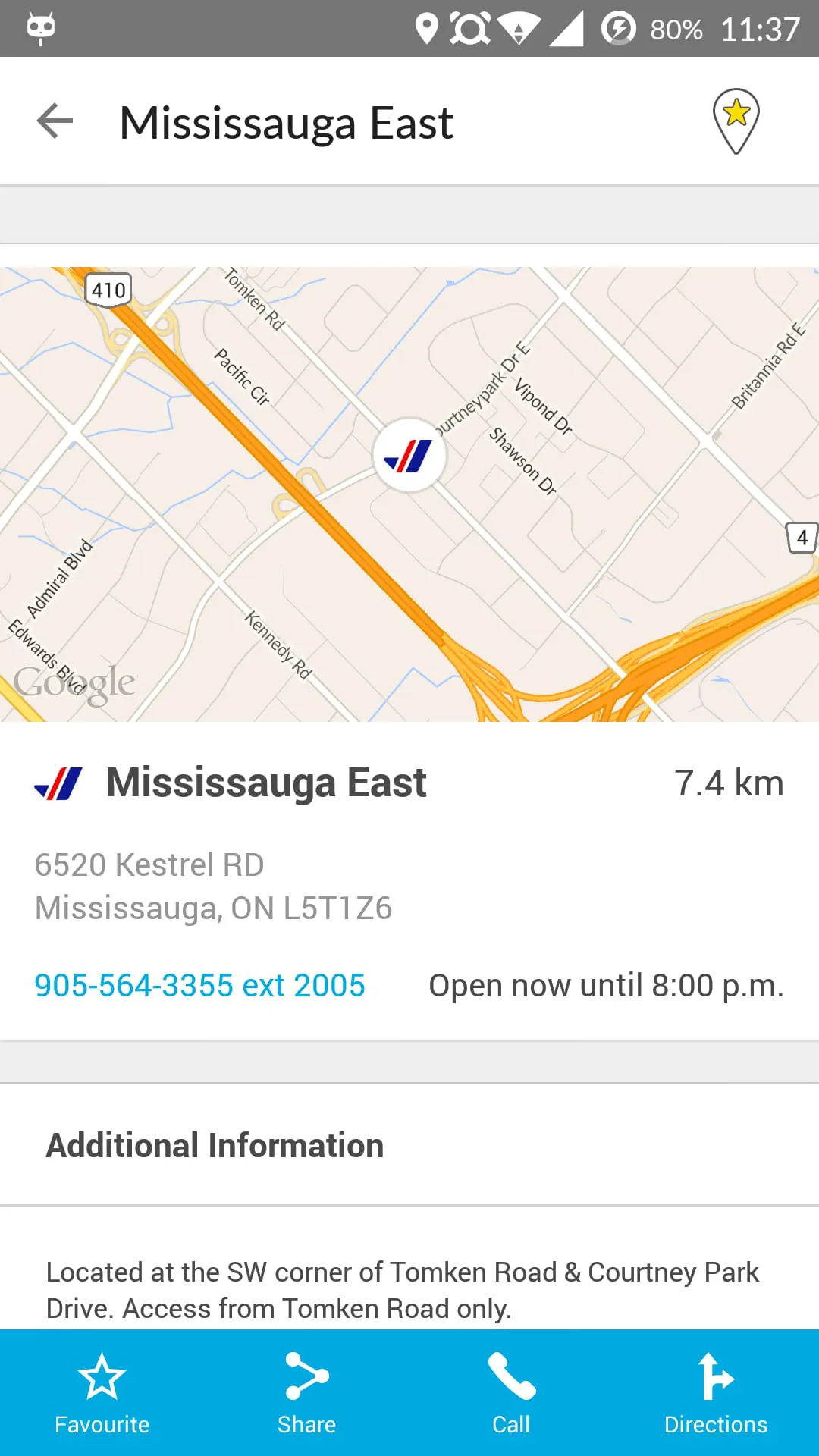This screenshot has height=1456, width=819.
Task: Navigate back using the arrow
Action: 54,121
